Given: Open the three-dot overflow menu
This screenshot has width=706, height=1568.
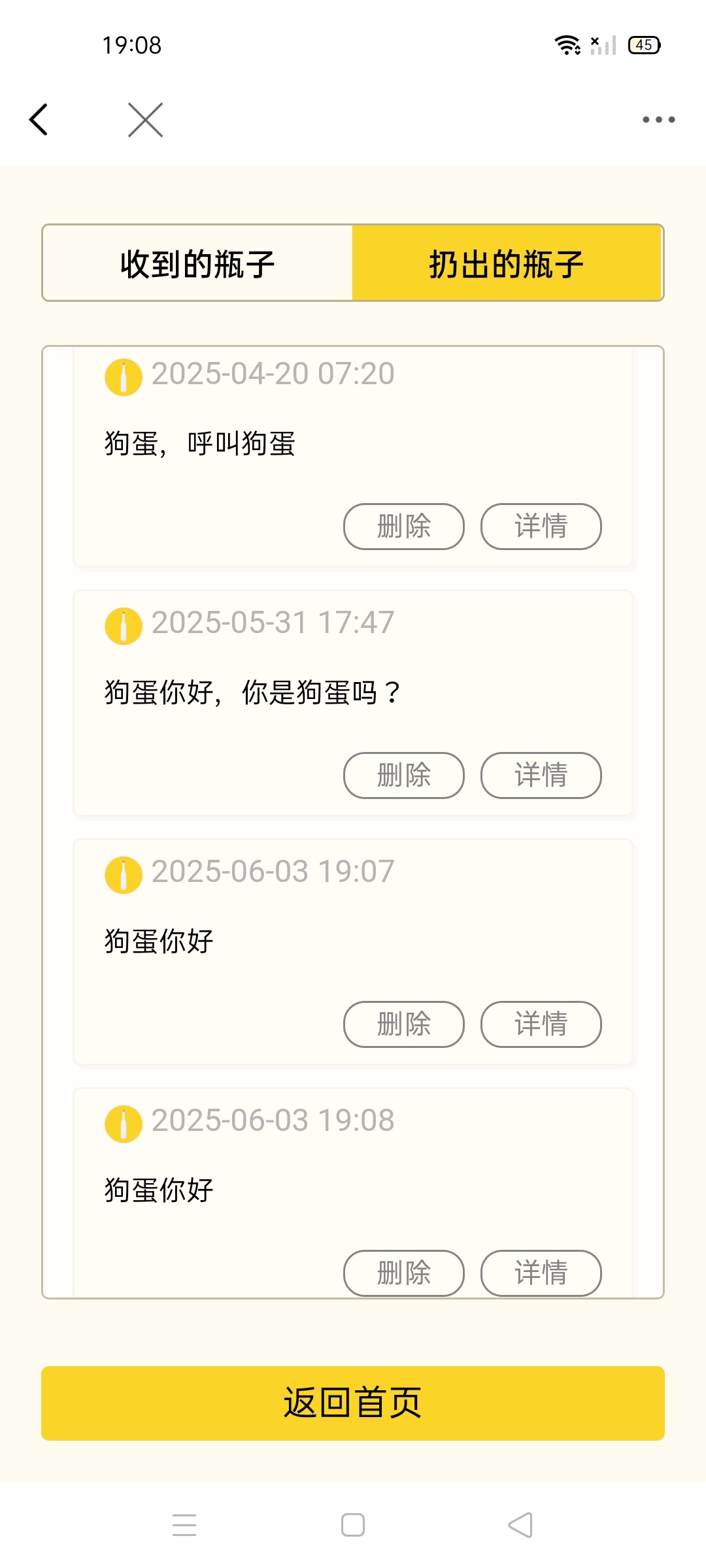Looking at the screenshot, I should pos(658,120).
